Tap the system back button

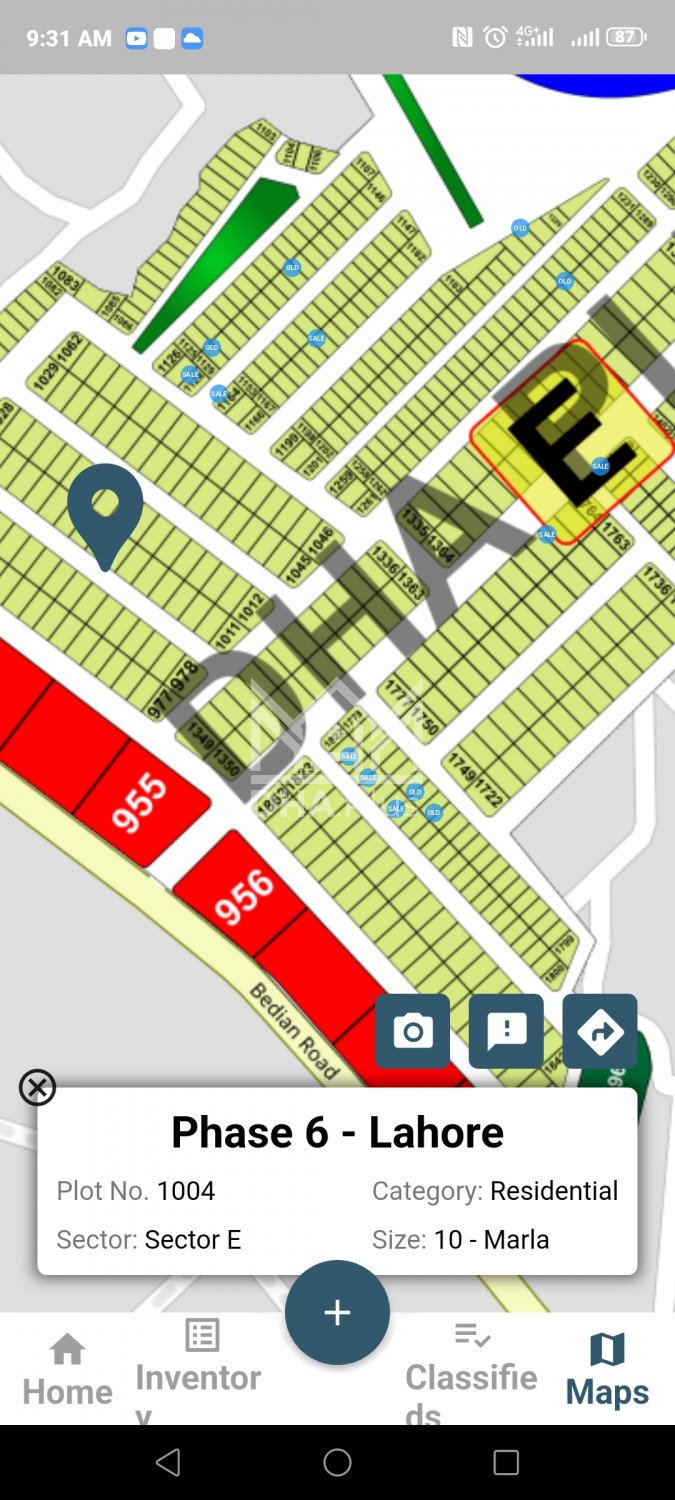[168, 1463]
